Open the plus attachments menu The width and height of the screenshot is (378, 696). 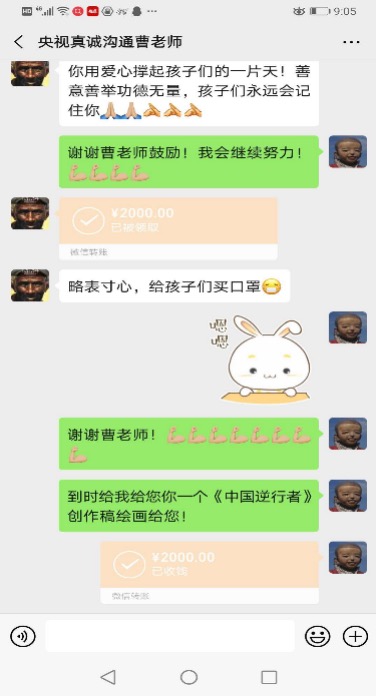coord(355,636)
